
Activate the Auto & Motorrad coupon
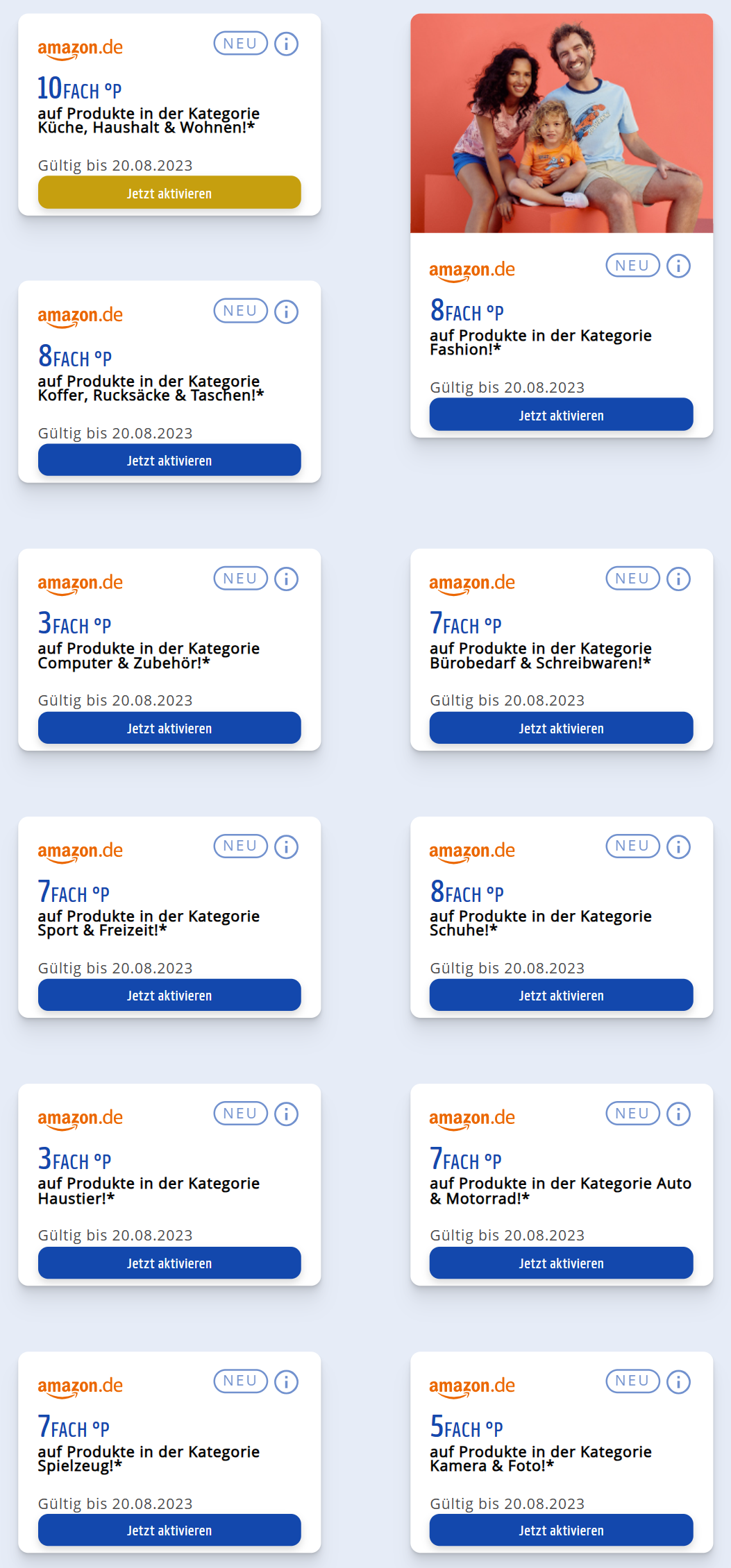(x=561, y=1263)
